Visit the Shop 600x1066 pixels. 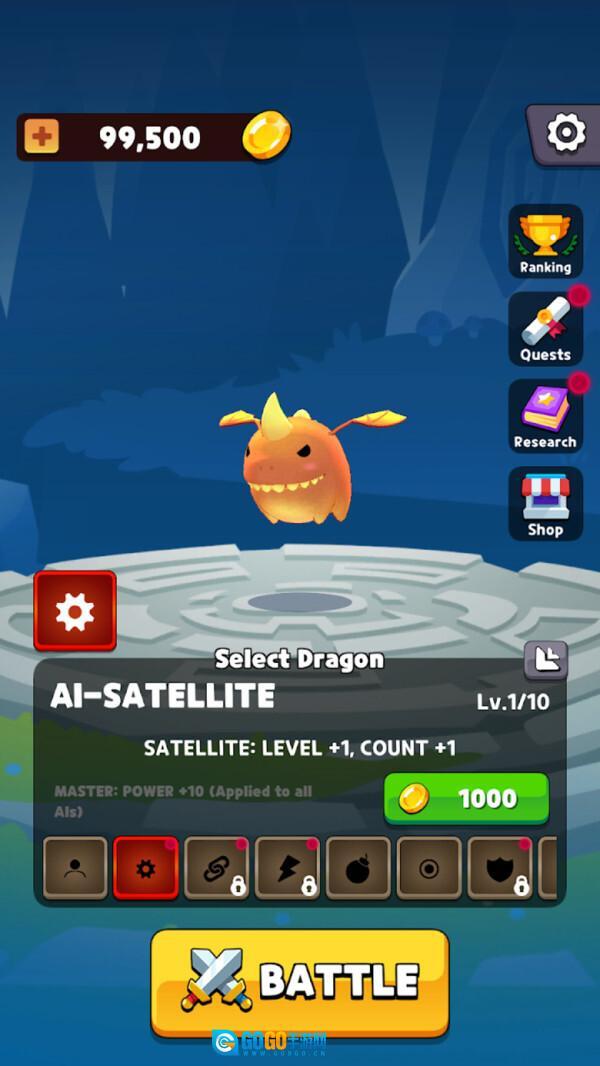coord(545,503)
